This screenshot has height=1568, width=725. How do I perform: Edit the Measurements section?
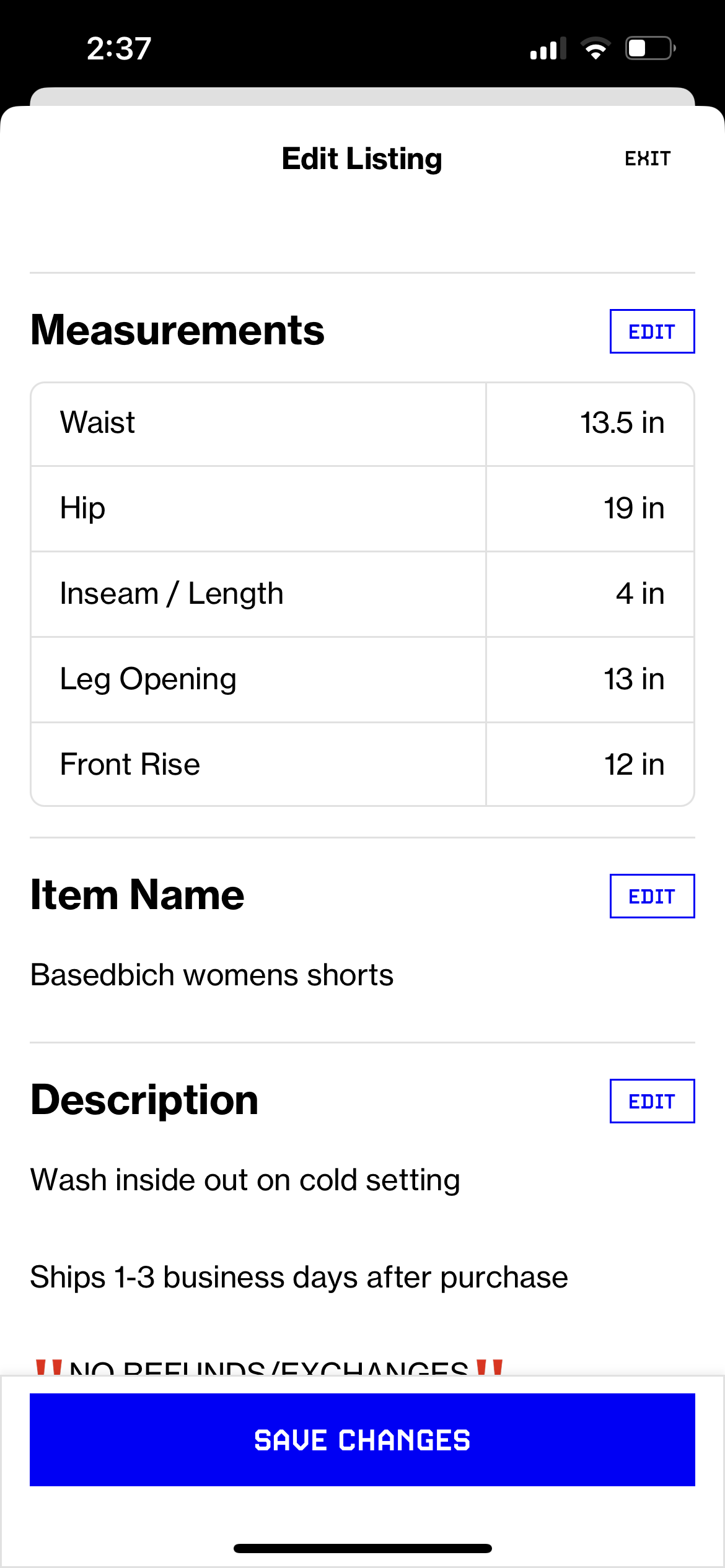click(x=652, y=331)
